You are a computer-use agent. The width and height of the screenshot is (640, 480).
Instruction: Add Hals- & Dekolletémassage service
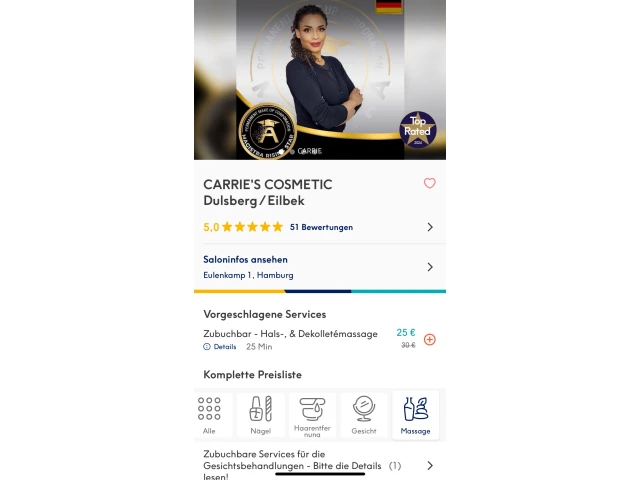tap(430, 339)
